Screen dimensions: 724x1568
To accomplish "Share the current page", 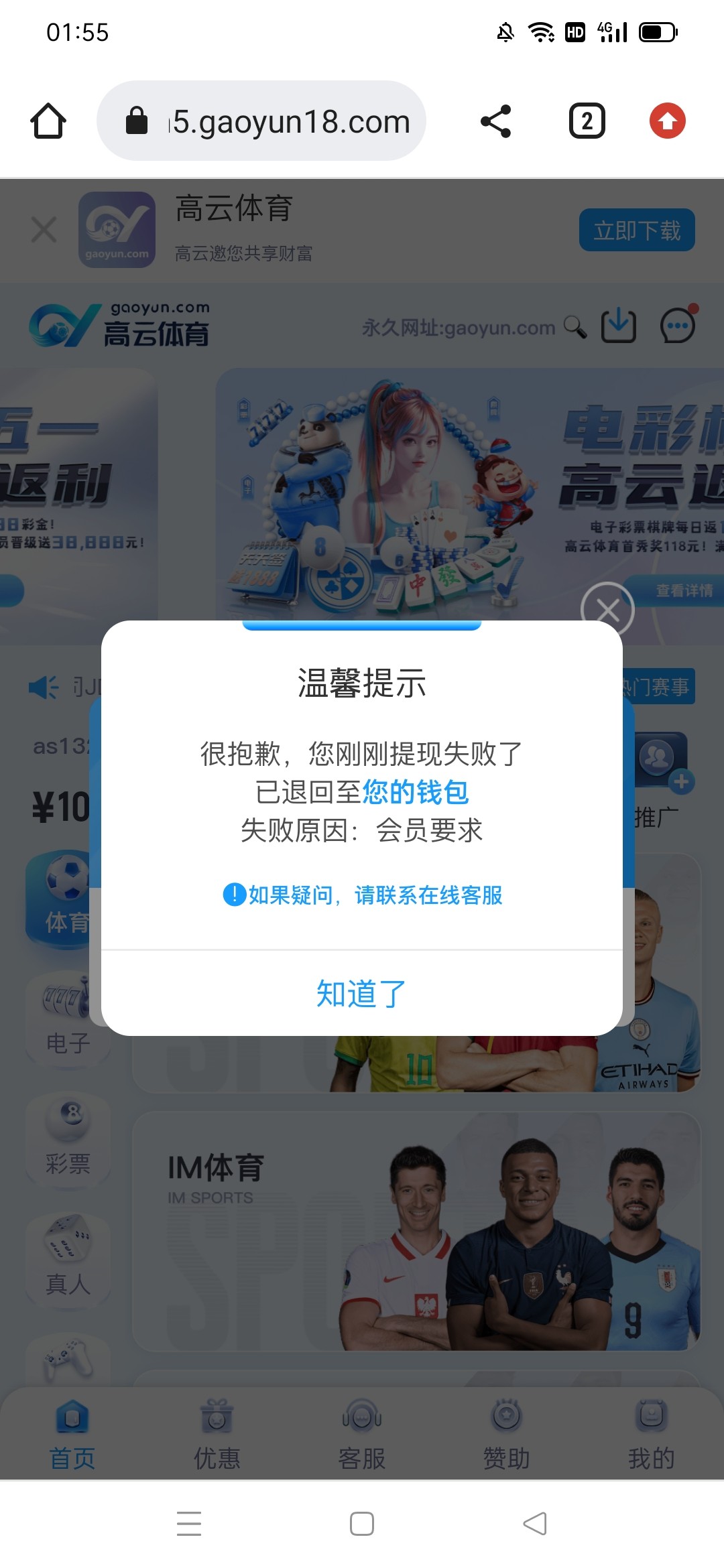I will 496,121.
